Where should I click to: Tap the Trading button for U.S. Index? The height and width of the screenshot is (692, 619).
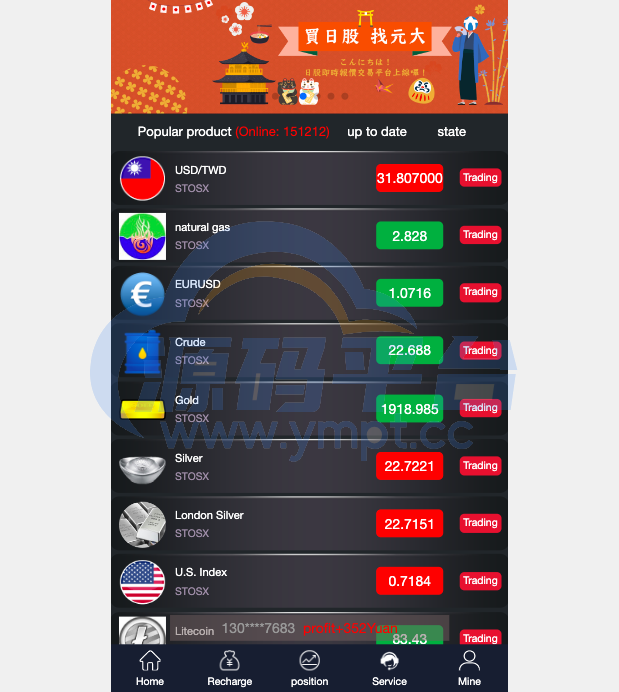click(x=480, y=581)
